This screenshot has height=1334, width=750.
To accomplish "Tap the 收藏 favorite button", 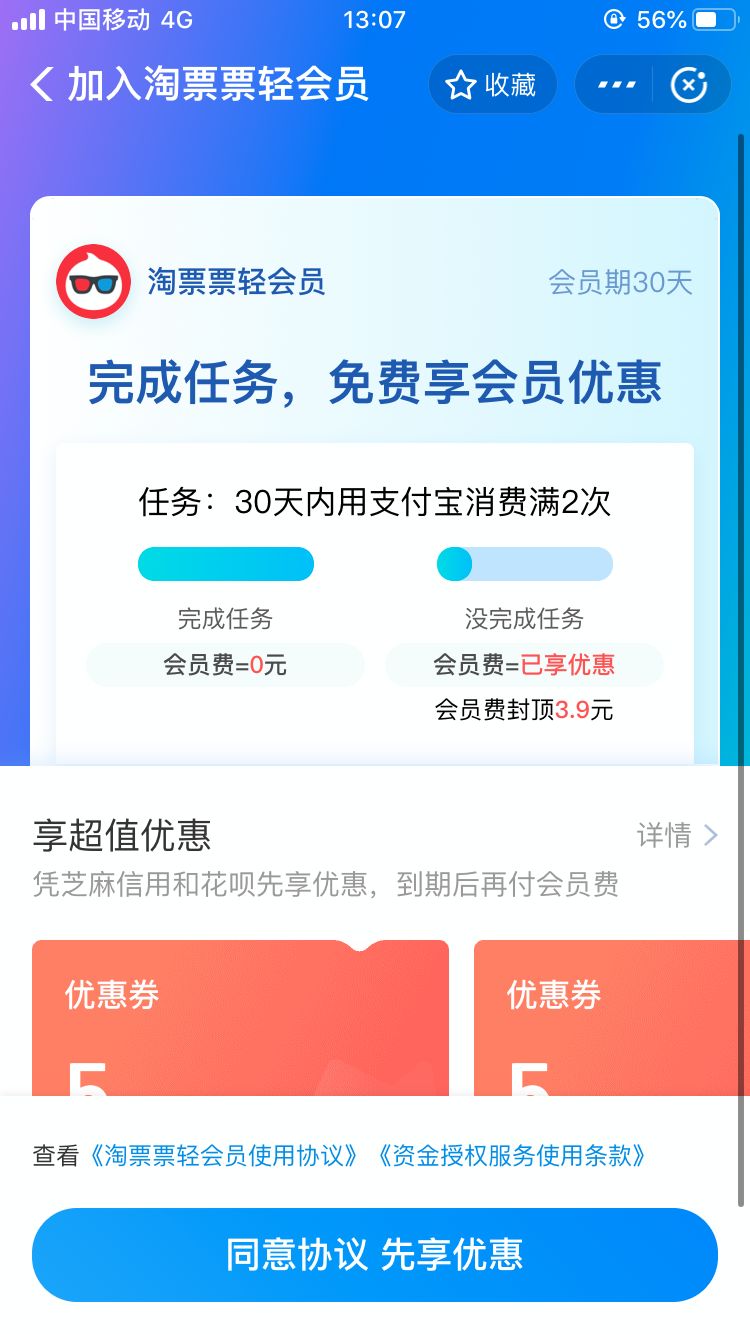I will (492, 85).
